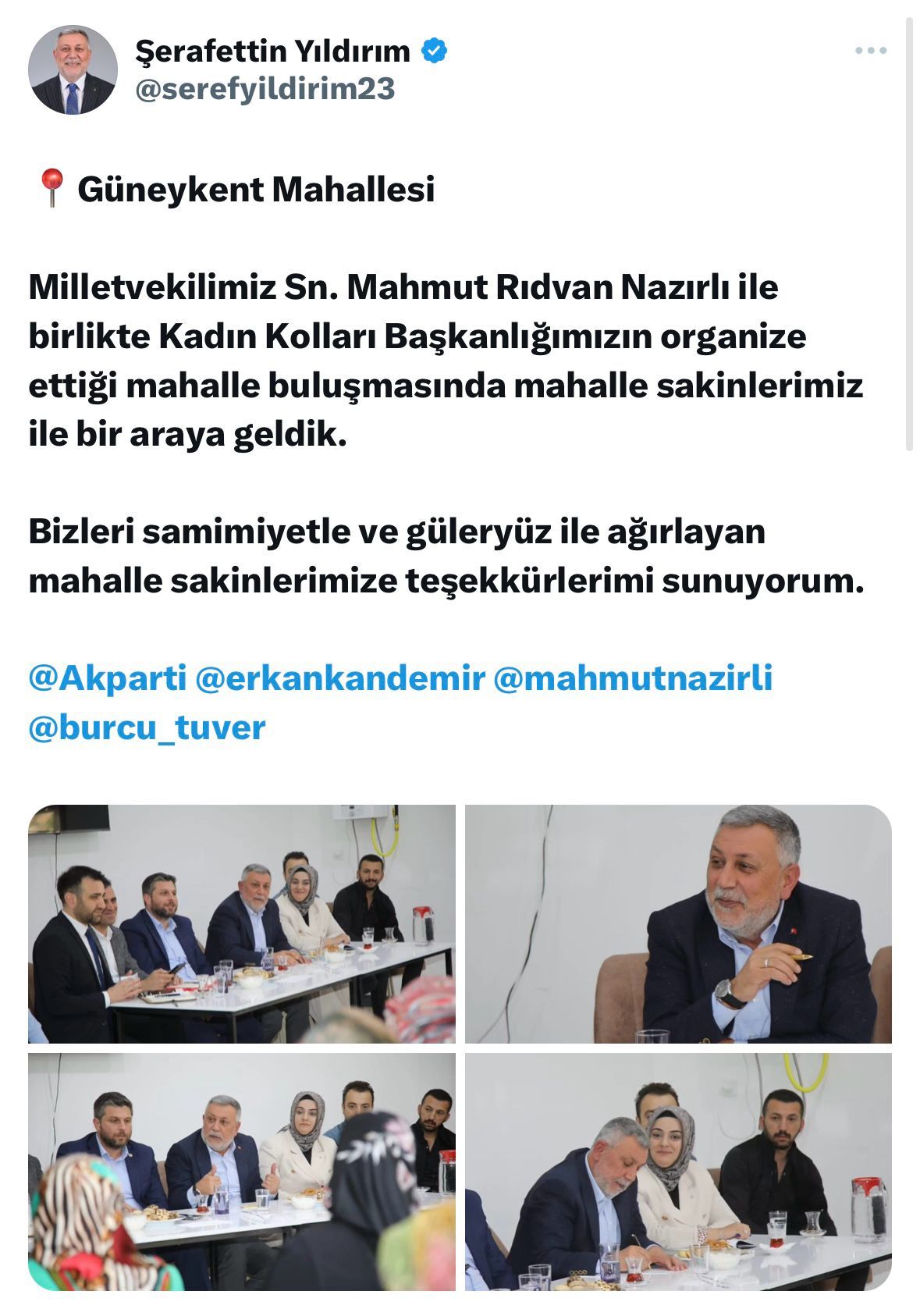Viewport: 920px width, 1316px height.
Task: Enlarge the photo showing the red-lidded jug
Action: point(678,1171)
